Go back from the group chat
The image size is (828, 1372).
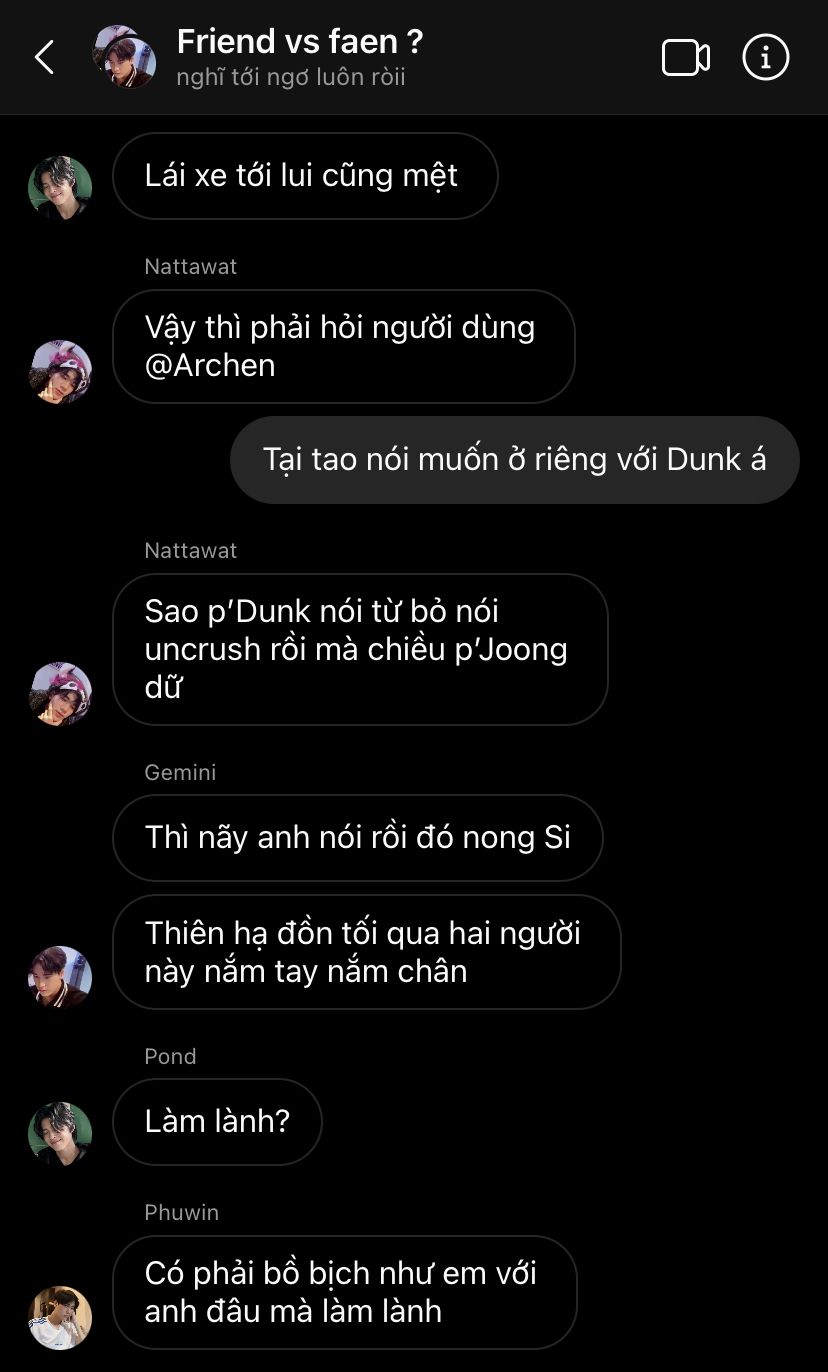[x=45, y=58]
